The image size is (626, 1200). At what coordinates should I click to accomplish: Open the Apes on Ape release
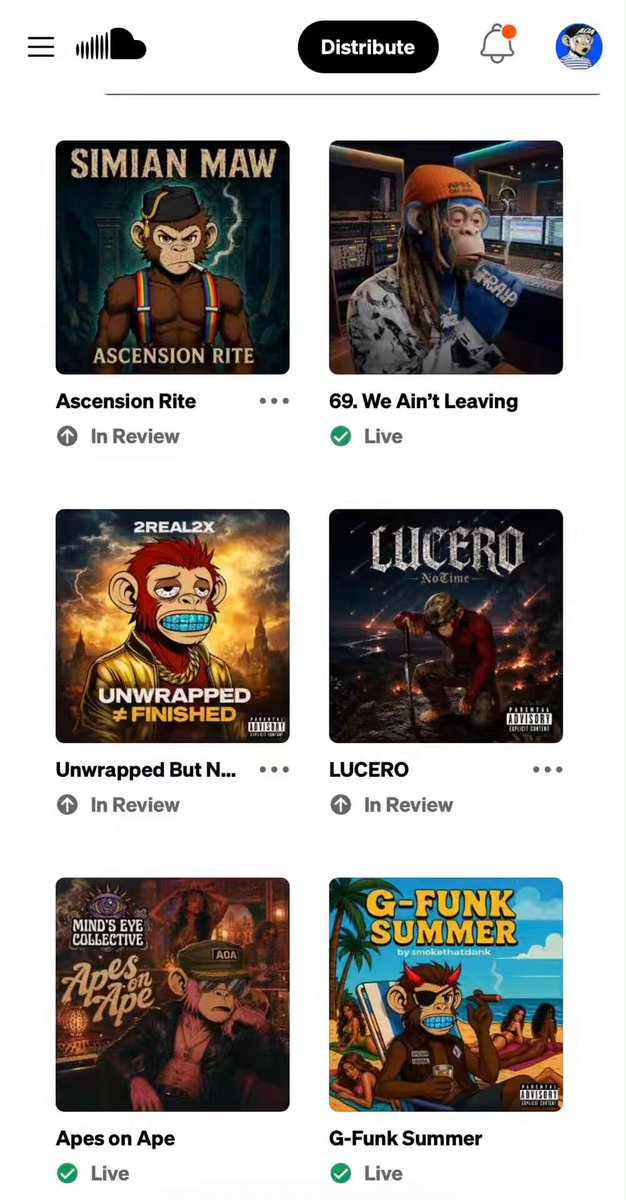tap(173, 995)
